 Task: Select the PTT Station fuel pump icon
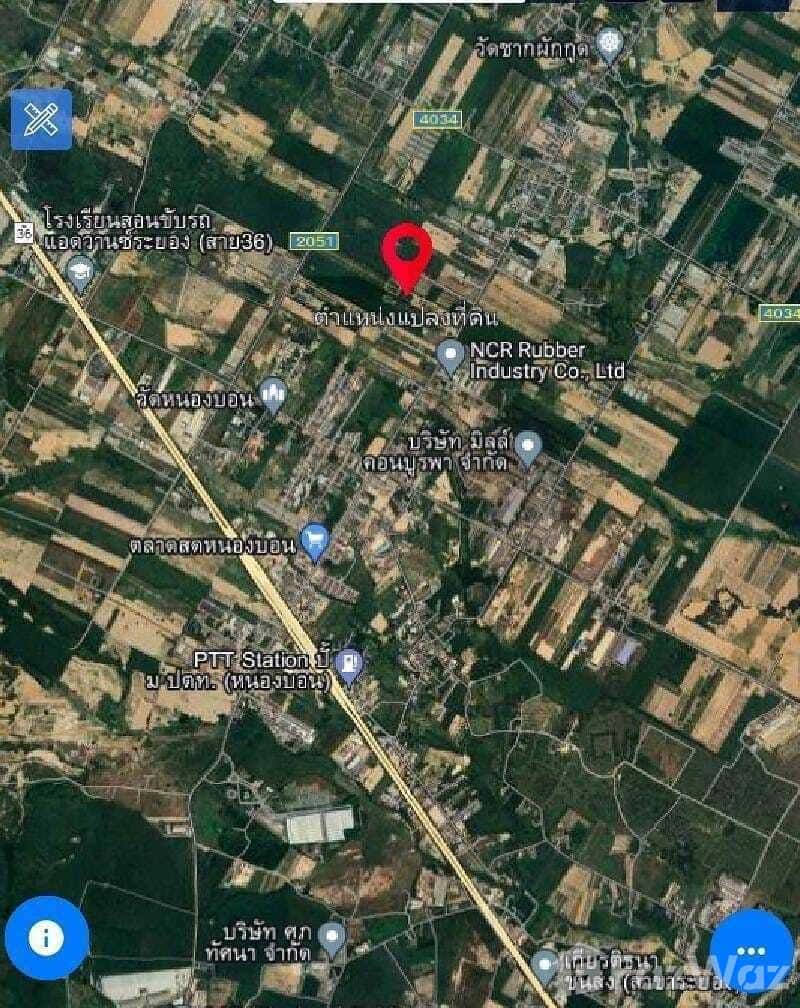point(348,661)
